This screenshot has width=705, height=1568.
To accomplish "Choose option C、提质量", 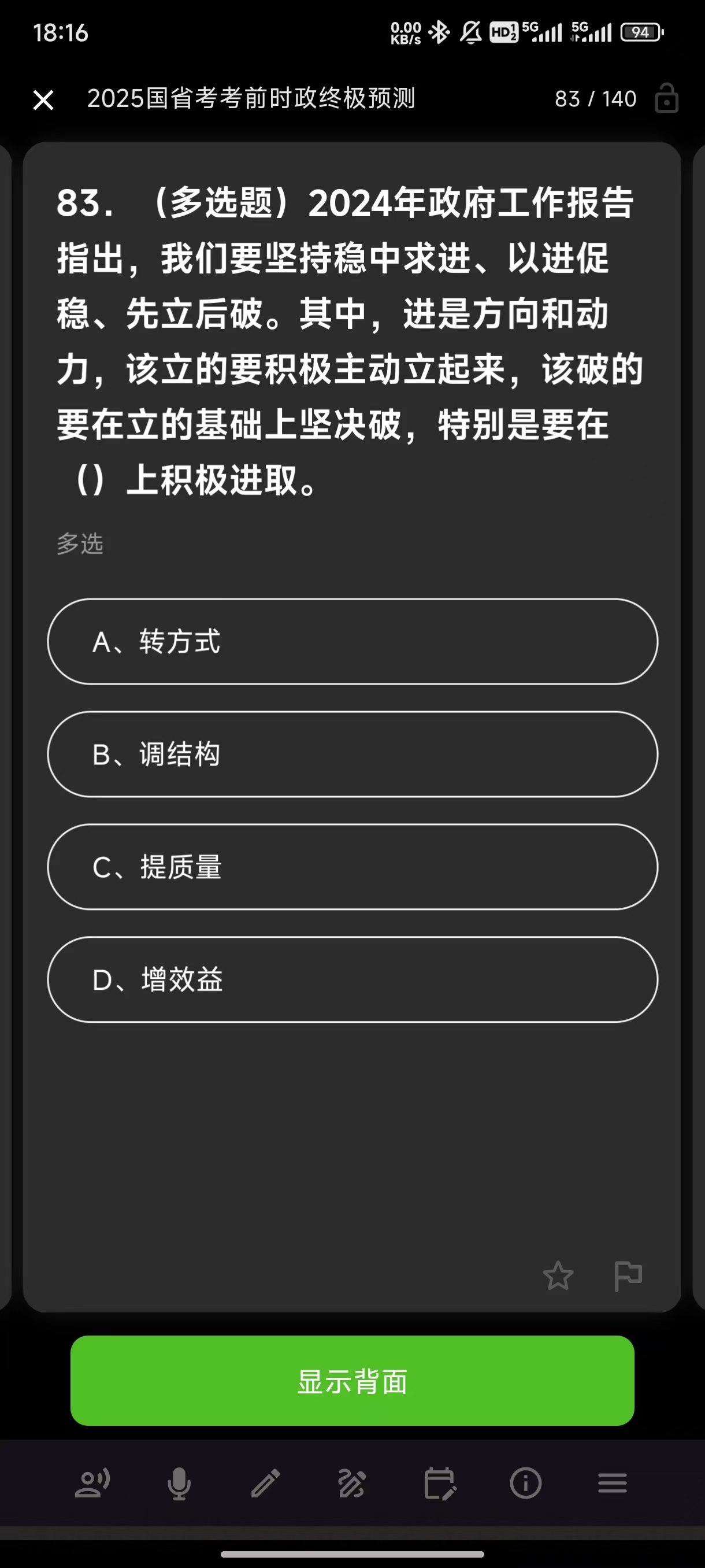I will 352,867.
